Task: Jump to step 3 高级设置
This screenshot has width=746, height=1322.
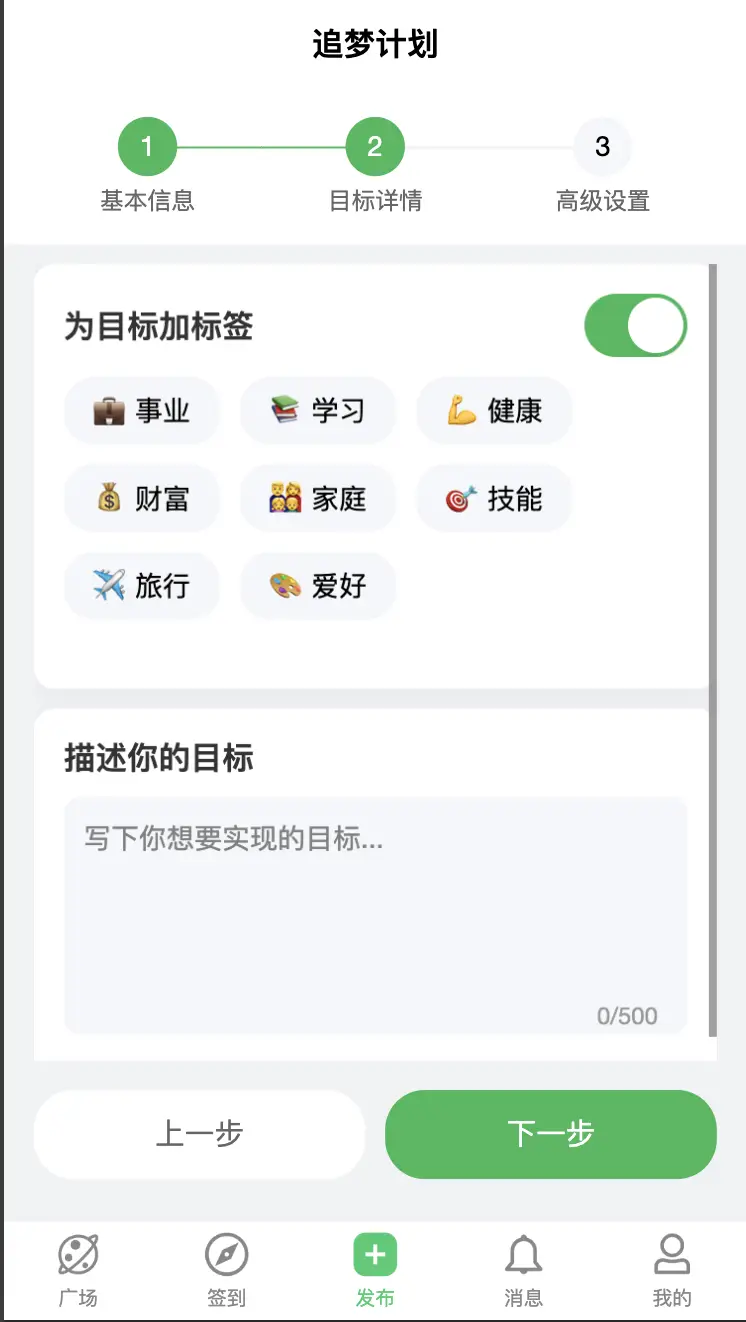Action: point(602,147)
